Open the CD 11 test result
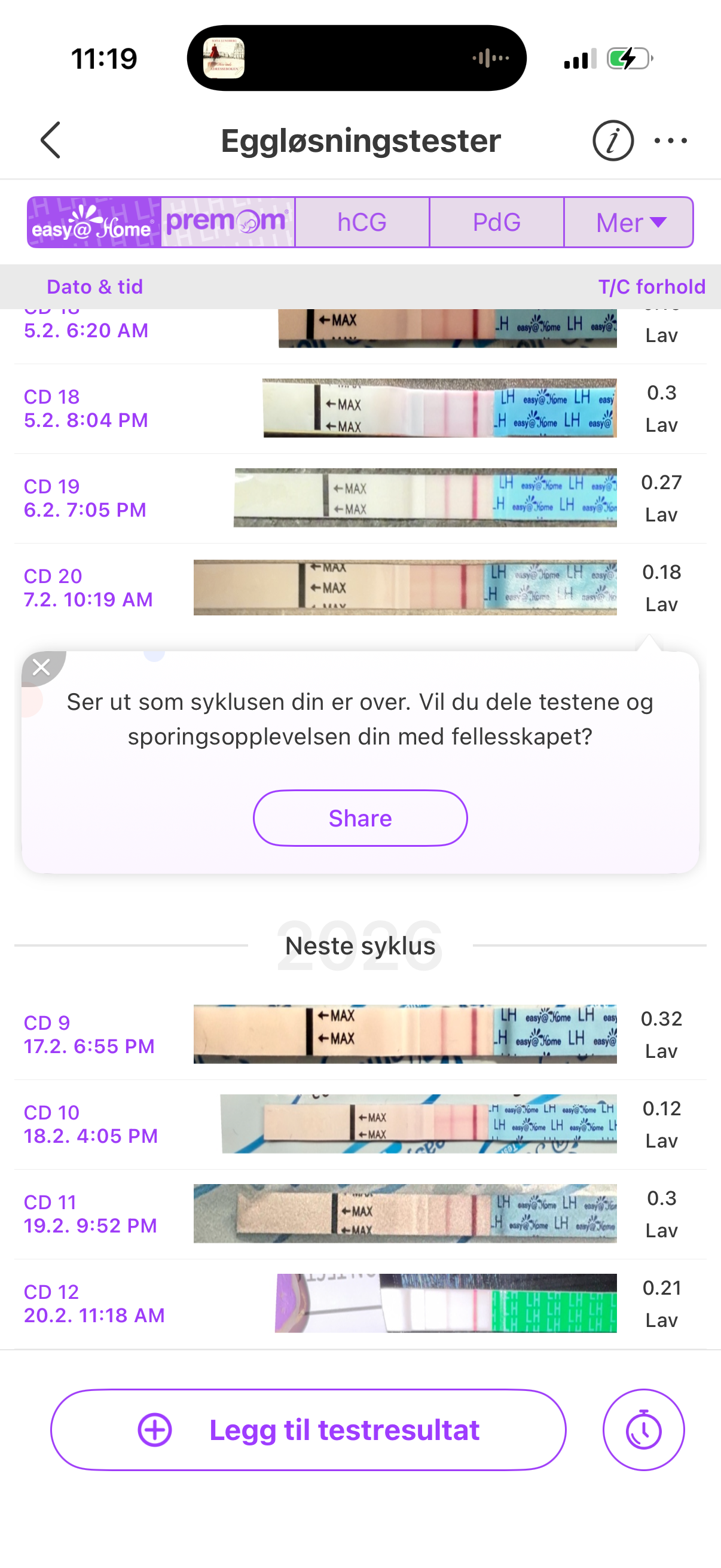The height and width of the screenshot is (1568, 721). pos(360,1213)
